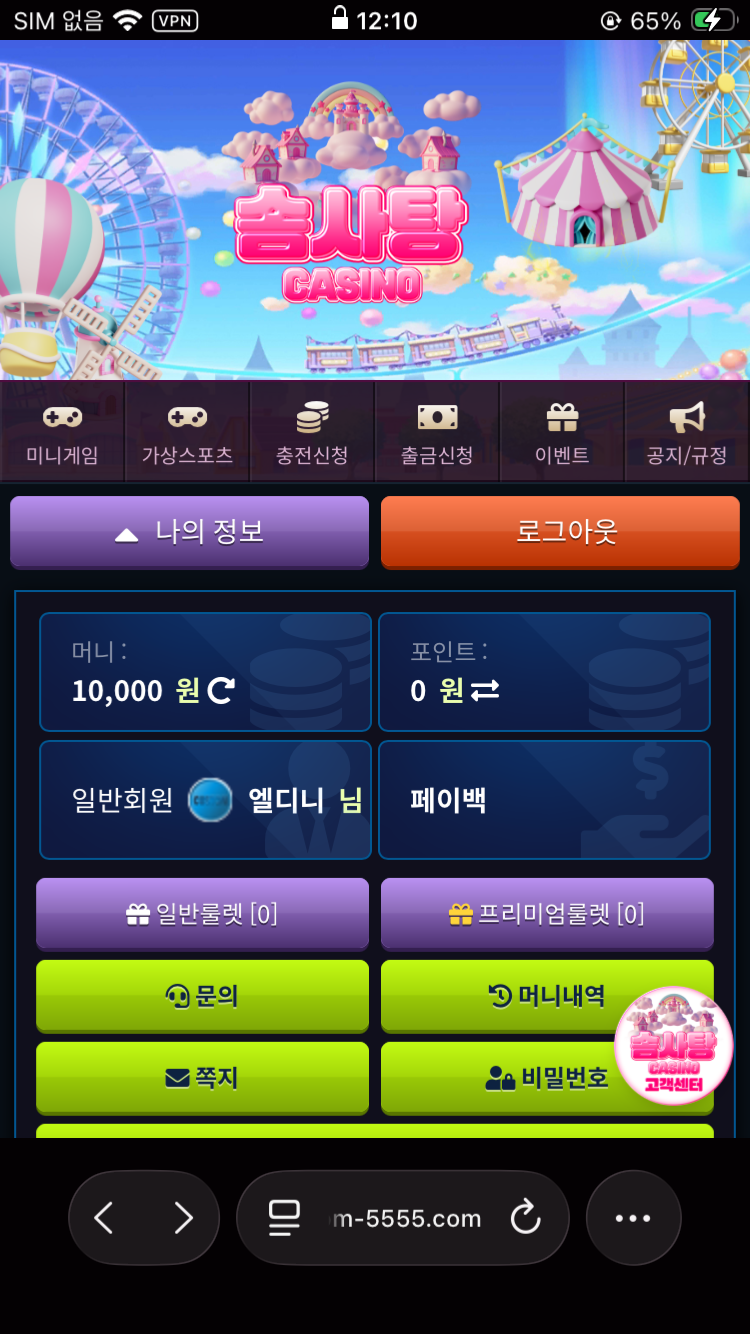
Task: Open the 미니게임 menu
Action: click(x=62, y=434)
